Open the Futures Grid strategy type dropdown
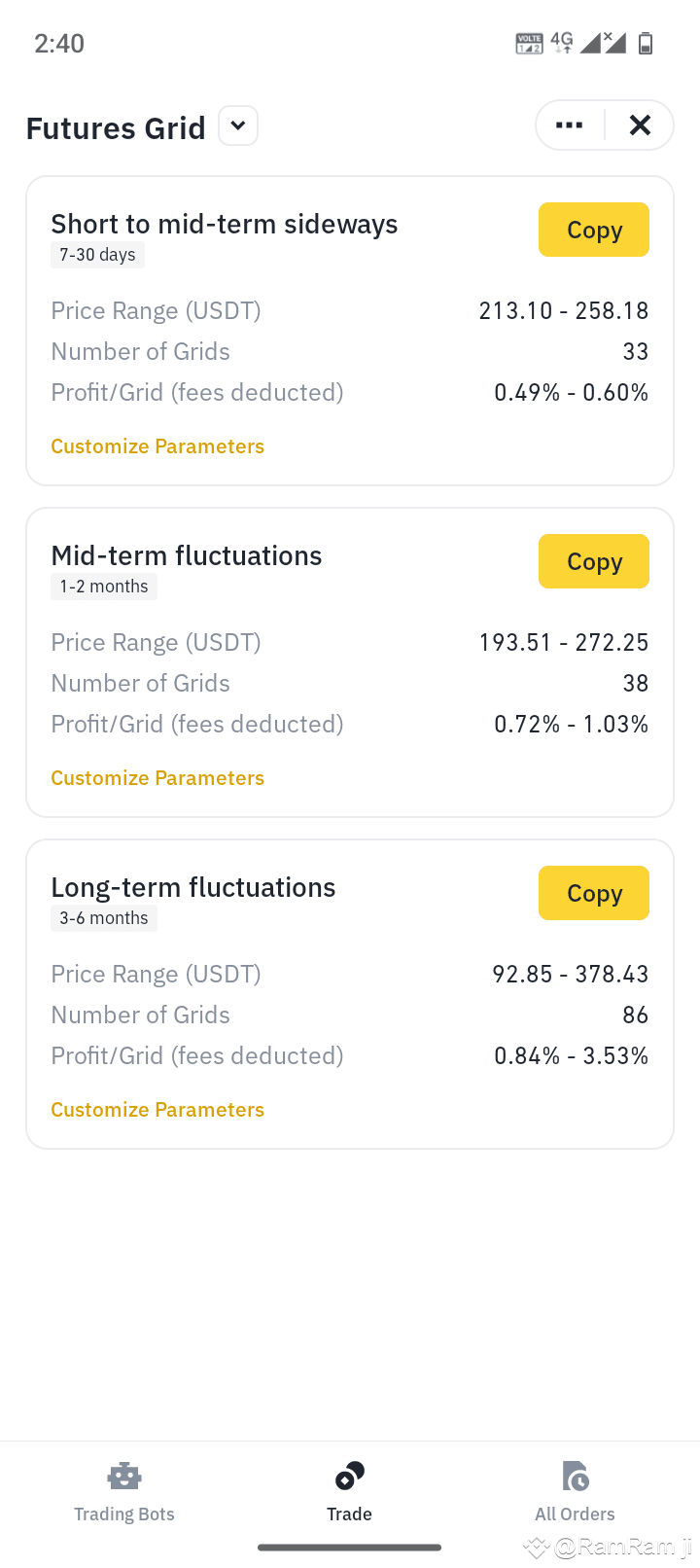 tap(237, 125)
